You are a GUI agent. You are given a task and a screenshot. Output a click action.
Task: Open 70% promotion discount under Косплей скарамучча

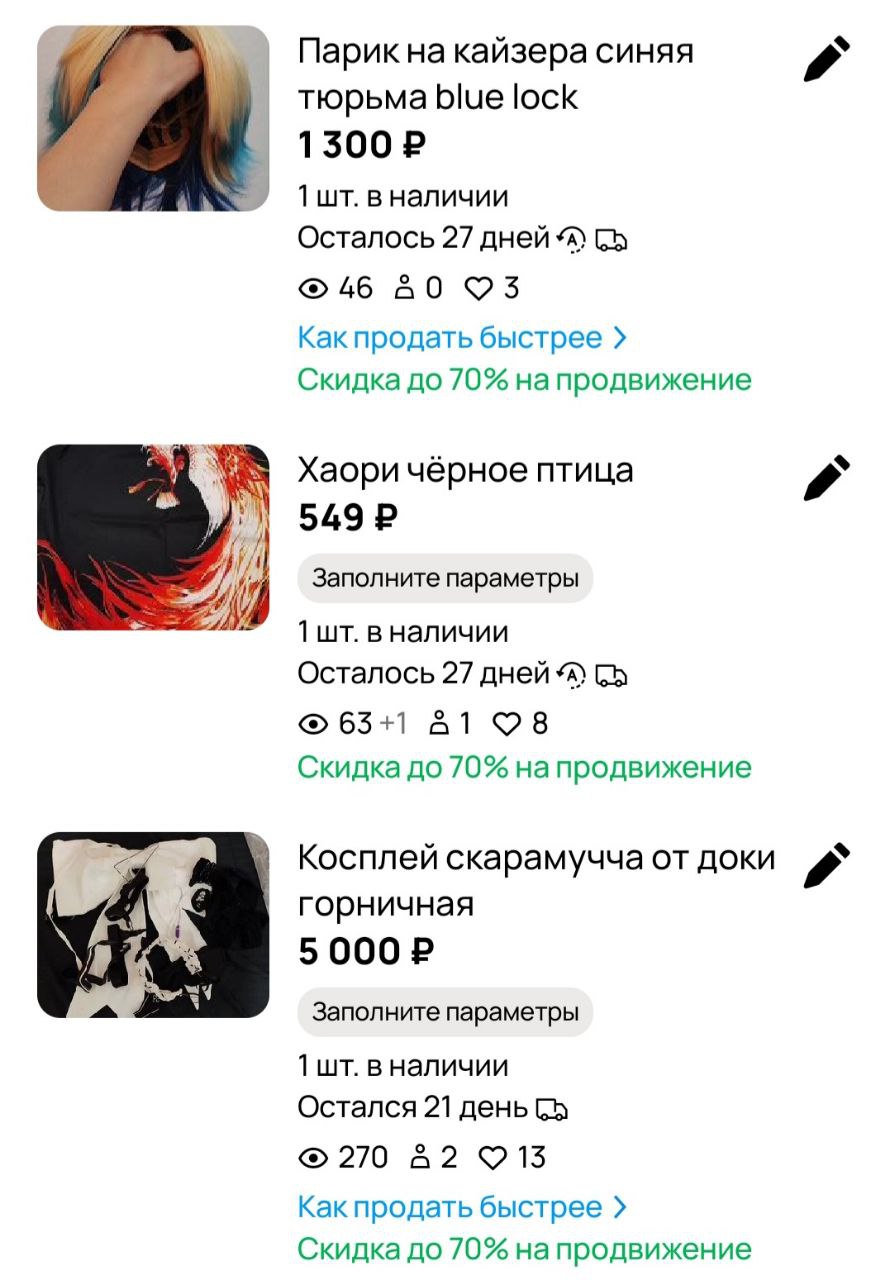[x=524, y=1249]
